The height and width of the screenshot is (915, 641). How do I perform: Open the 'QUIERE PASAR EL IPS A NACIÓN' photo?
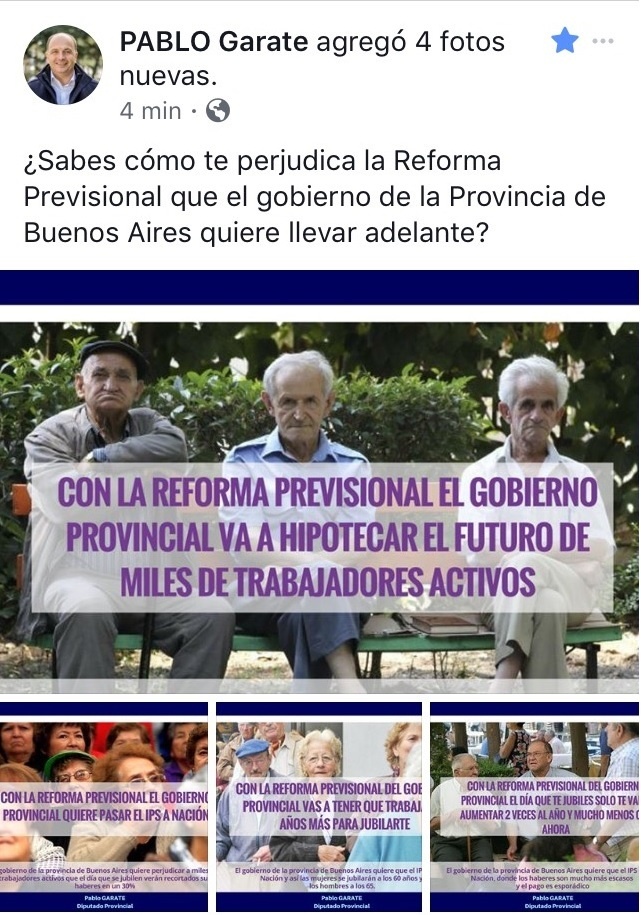click(104, 807)
